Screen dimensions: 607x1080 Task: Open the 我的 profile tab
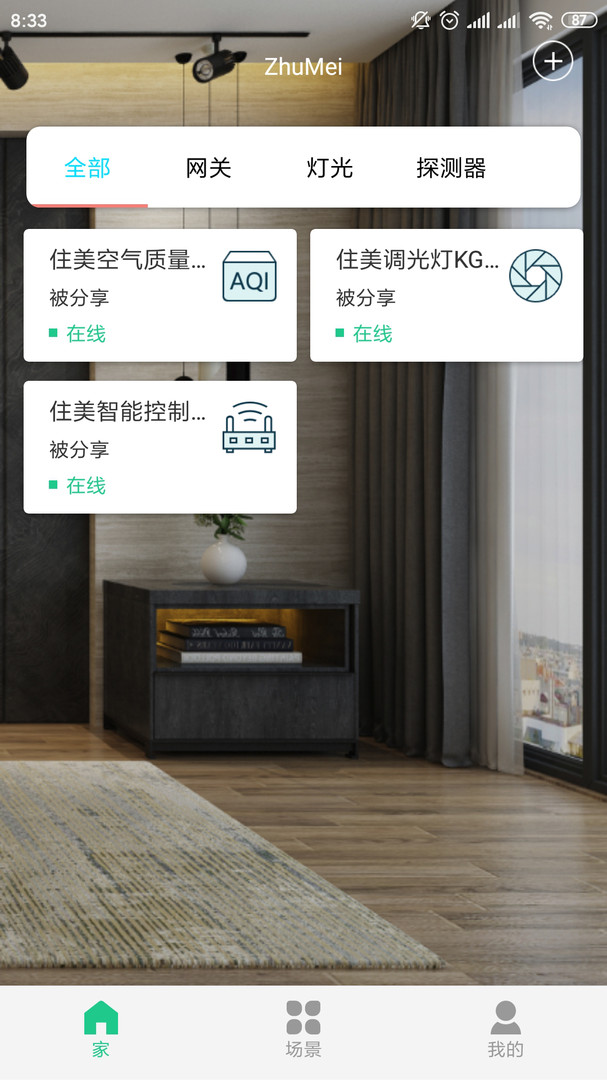506,1030
